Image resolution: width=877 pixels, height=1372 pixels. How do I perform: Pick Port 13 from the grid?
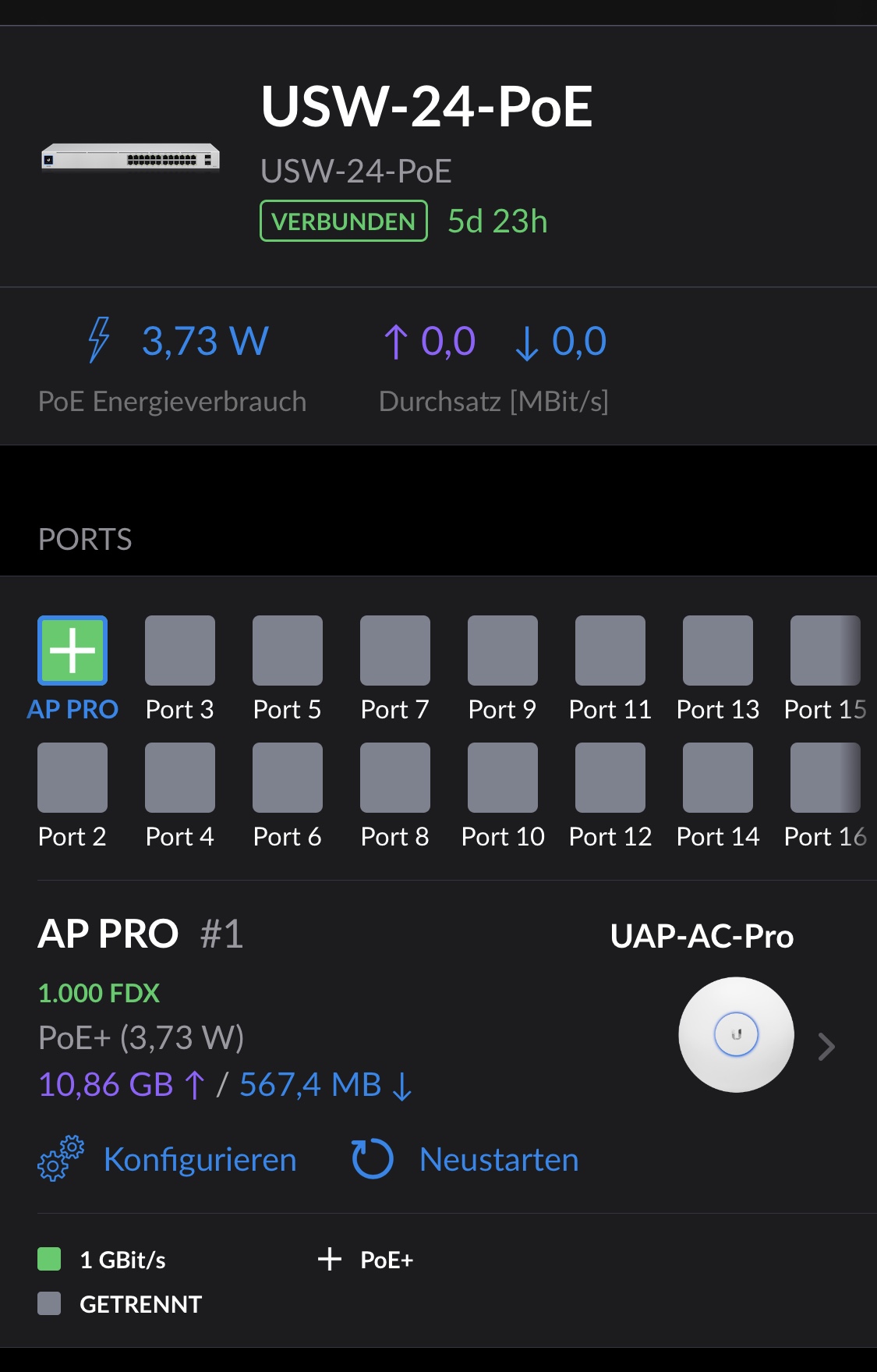point(718,651)
